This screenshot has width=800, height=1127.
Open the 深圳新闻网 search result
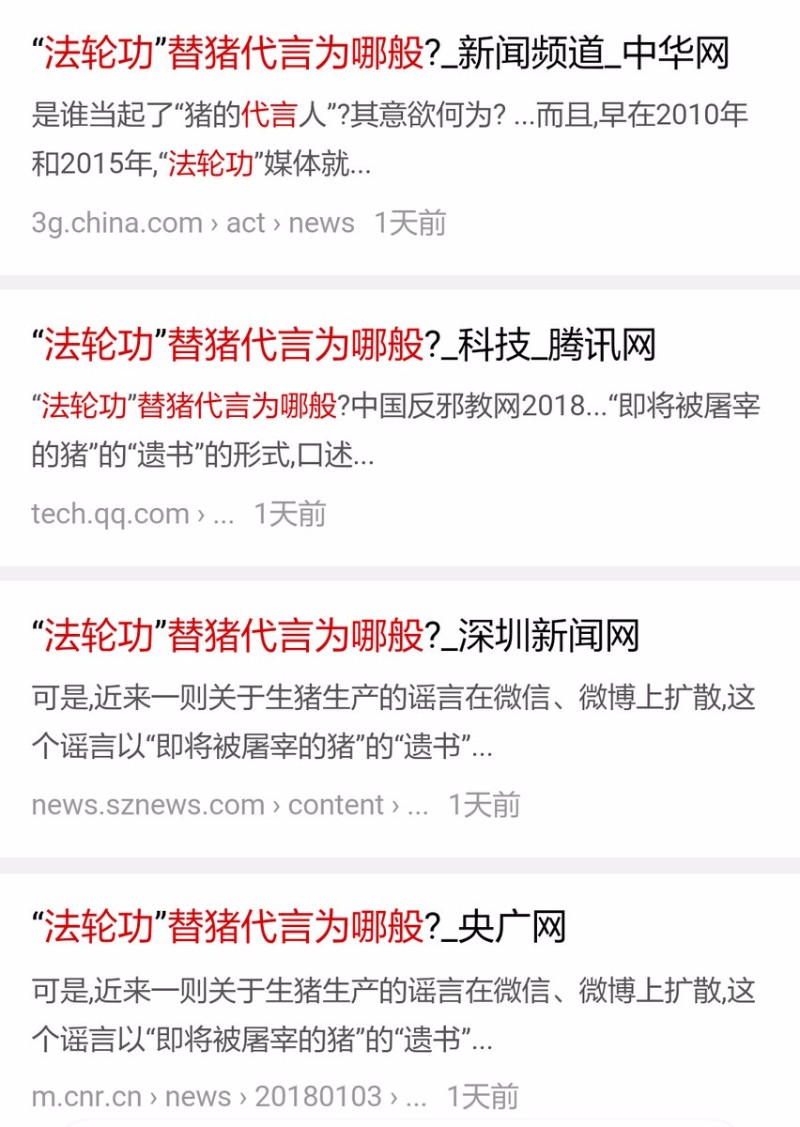335,636
